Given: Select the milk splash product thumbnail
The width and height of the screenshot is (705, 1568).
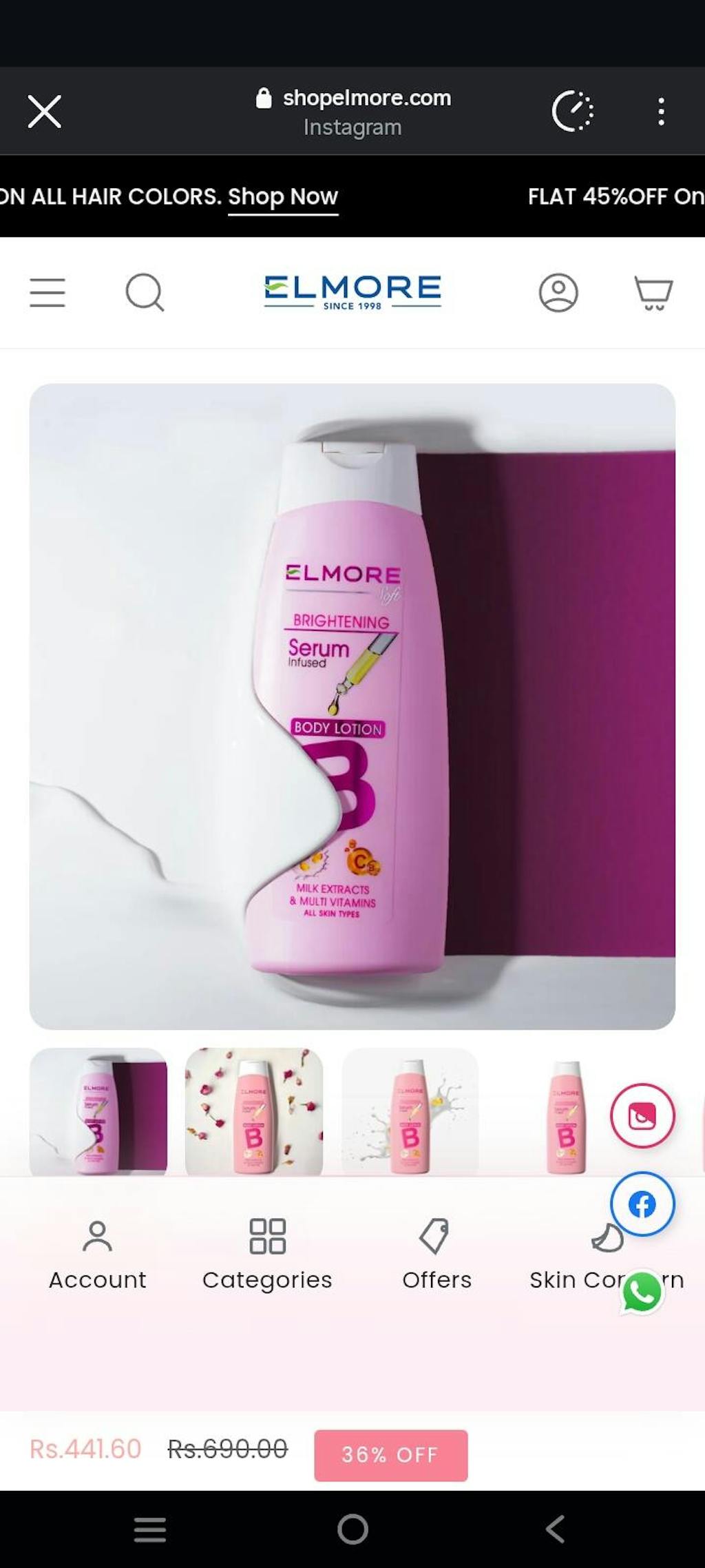Looking at the screenshot, I should pyautogui.click(x=410, y=1111).
